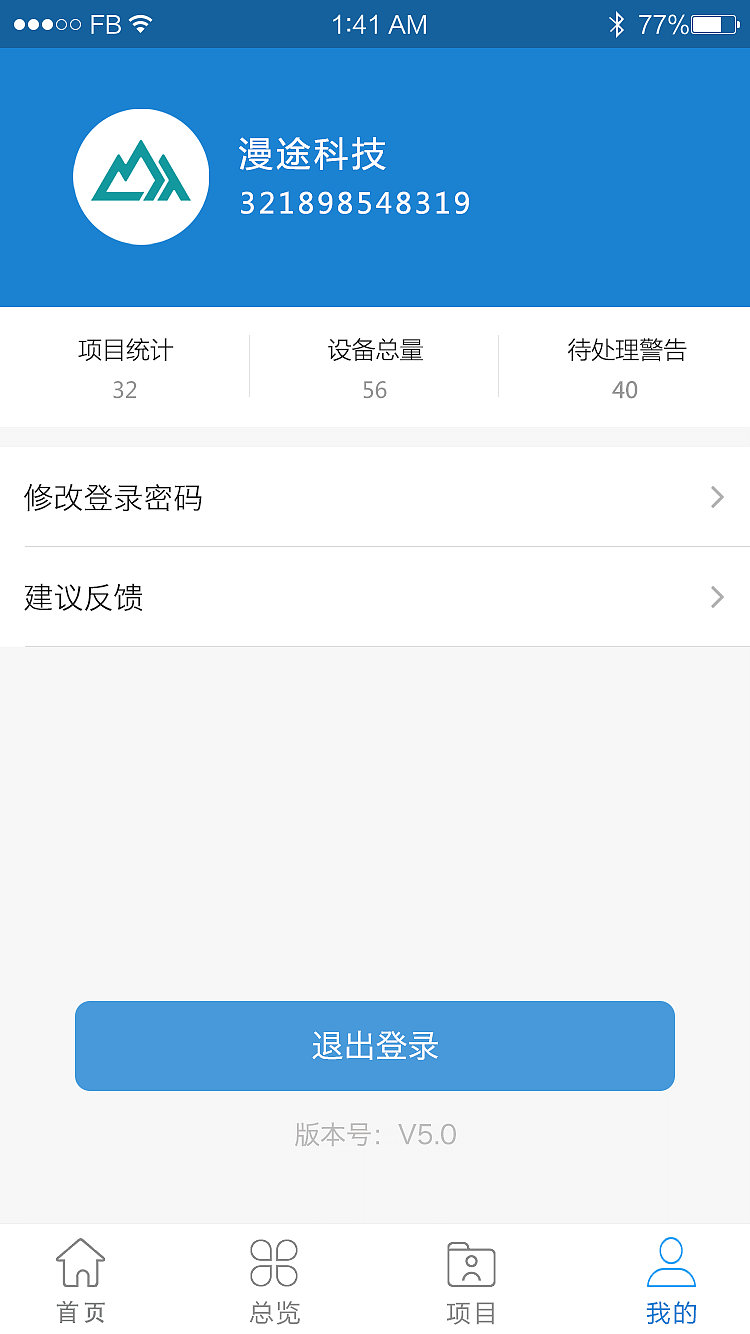Image resolution: width=750 pixels, height=1334 pixels.
Task: Tap the battery indicator in status bar
Action: 706,23
